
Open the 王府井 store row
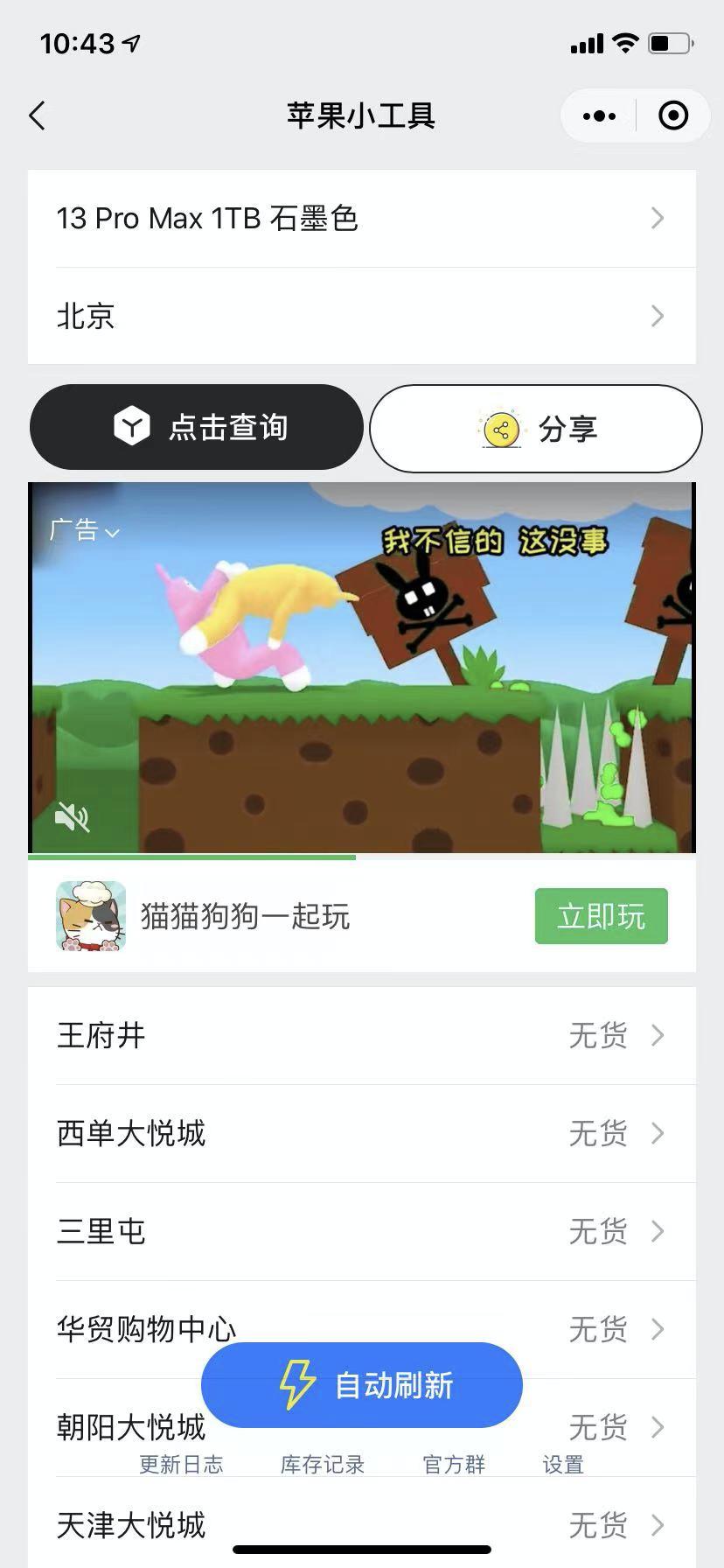click(361, 1036)
